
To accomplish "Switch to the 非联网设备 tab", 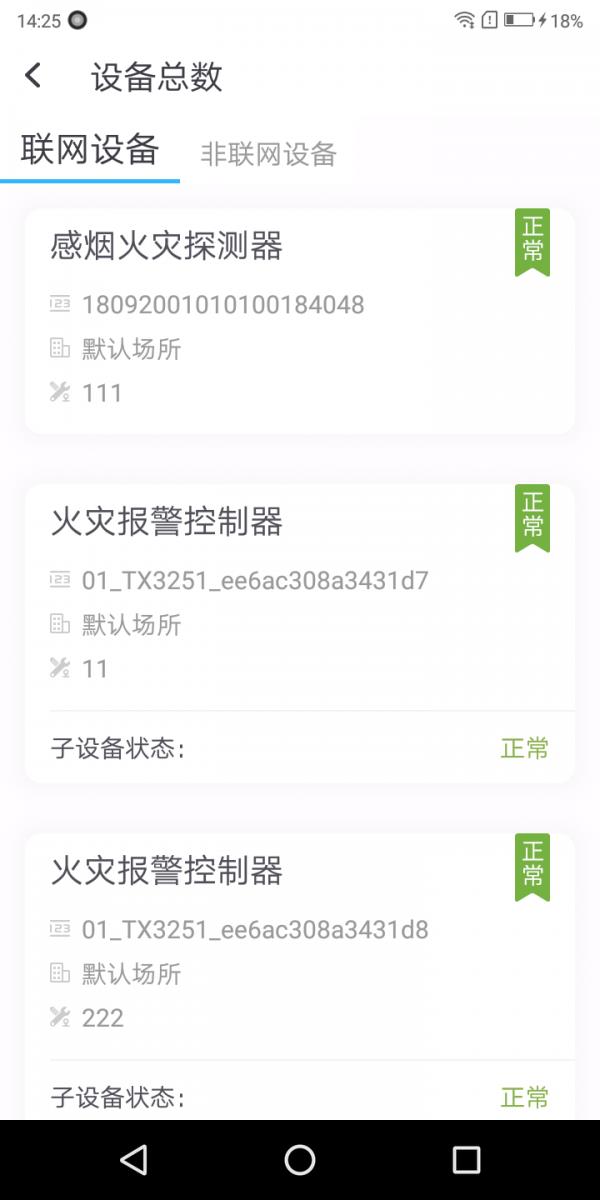I will click(268, 154).
